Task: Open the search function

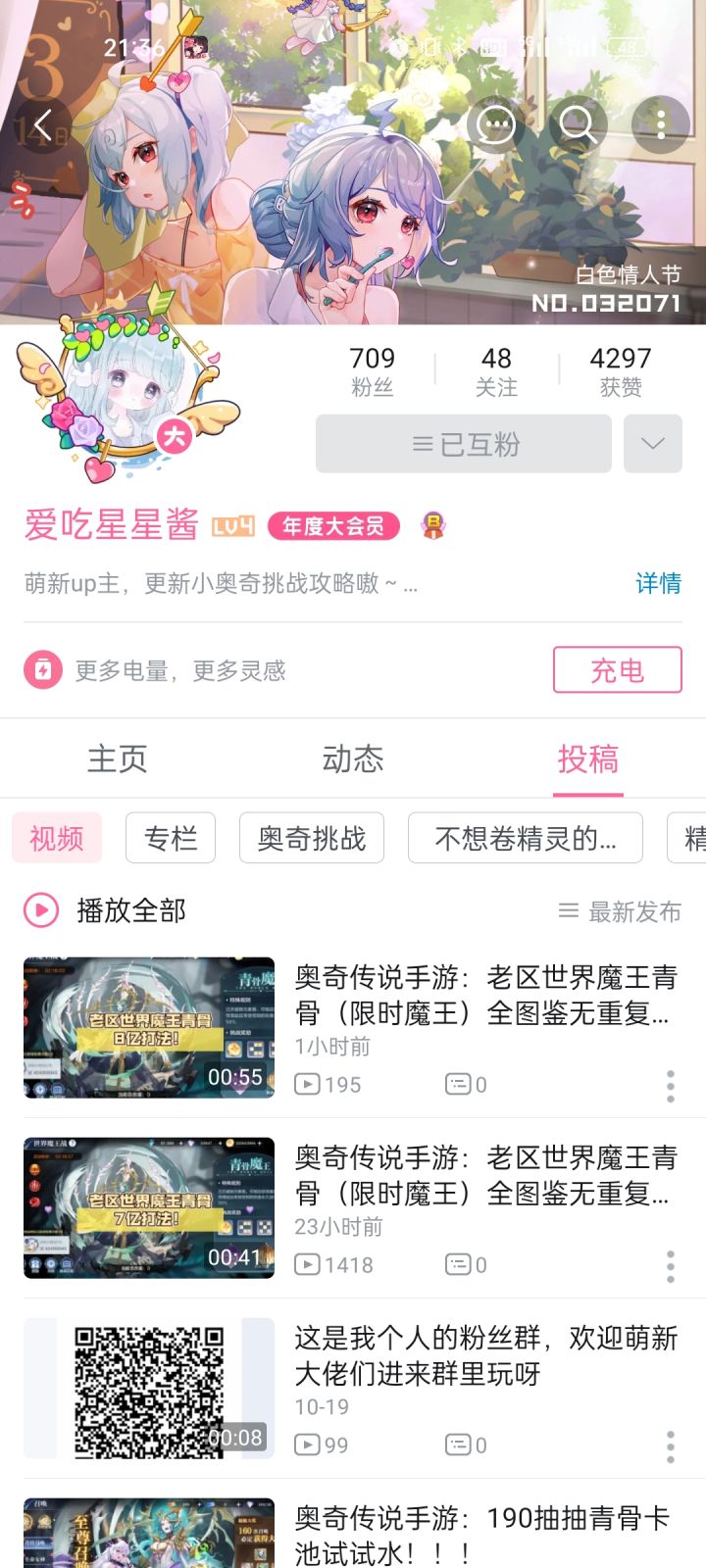Action: tap(579, 125)
